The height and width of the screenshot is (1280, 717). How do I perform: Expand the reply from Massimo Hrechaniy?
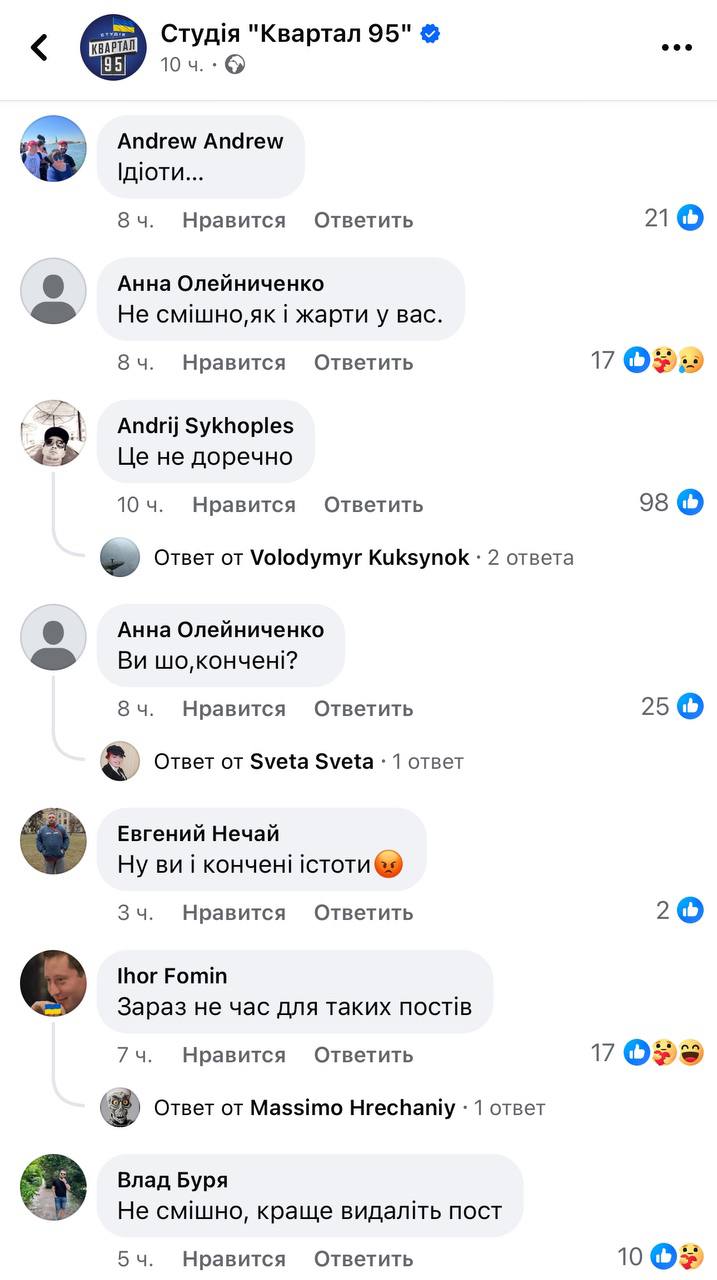pyautogui.click(x=350, y=1108)
